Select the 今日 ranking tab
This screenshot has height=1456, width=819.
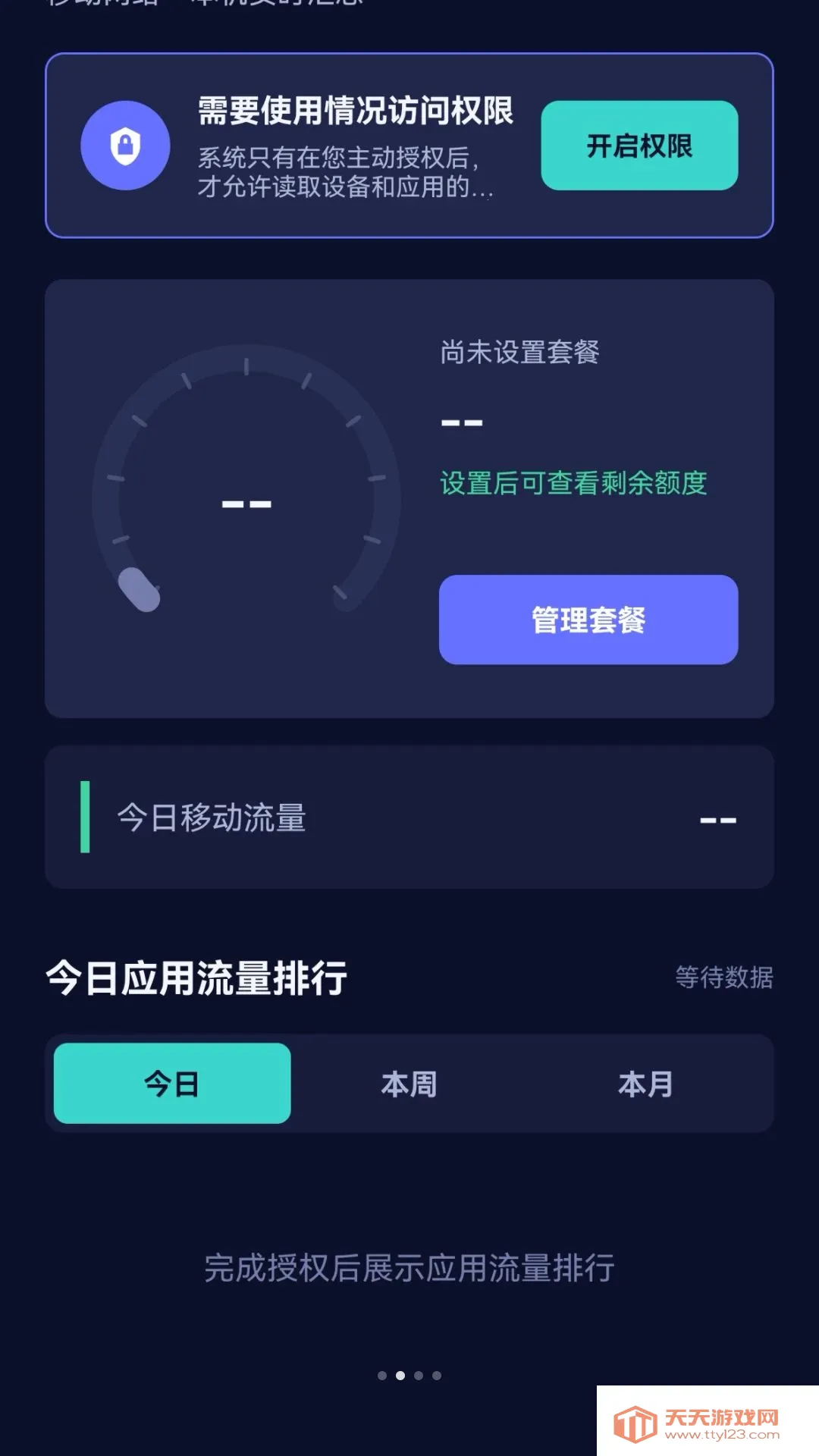point(172,1083)
